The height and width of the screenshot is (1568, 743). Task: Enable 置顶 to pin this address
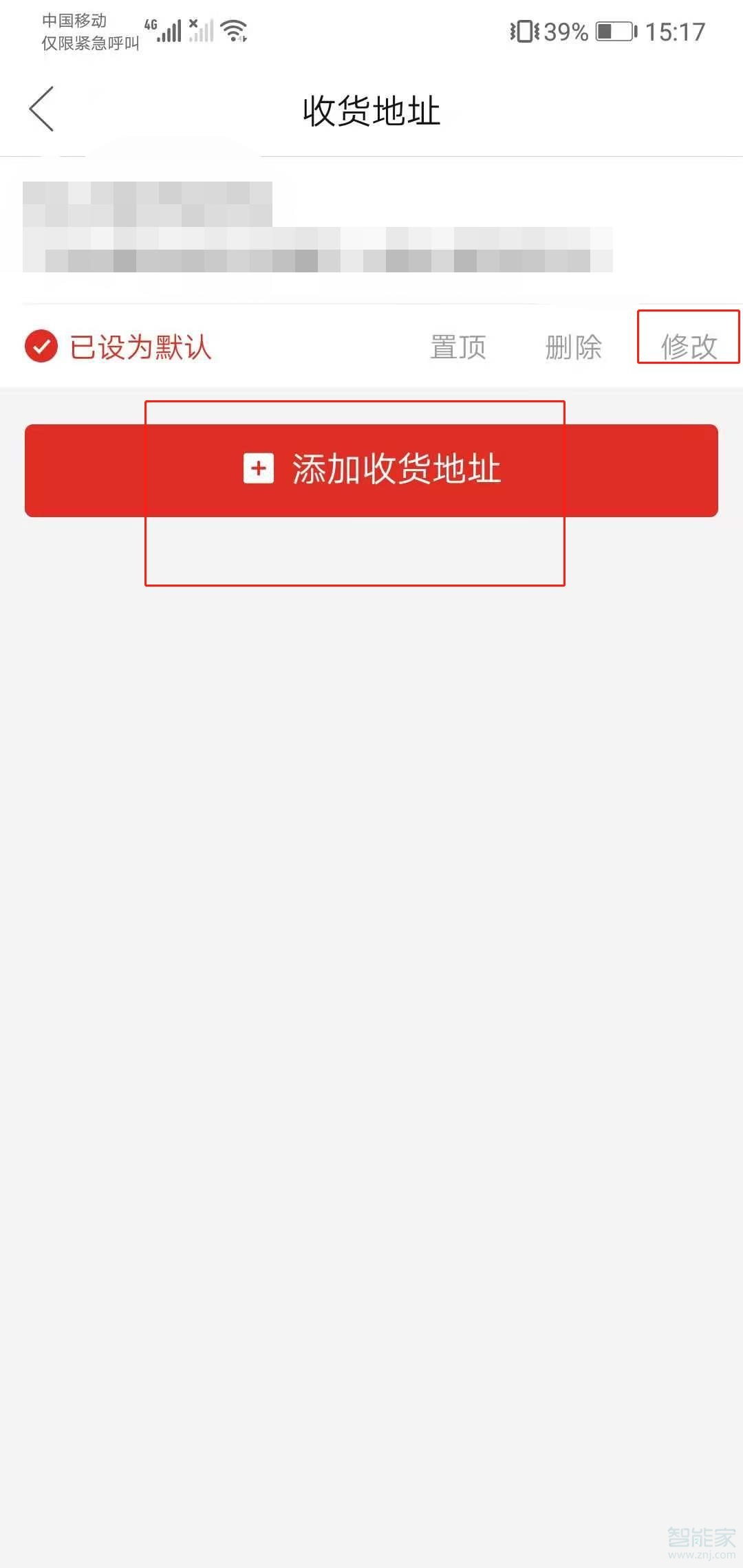click(x=457, y=347)
